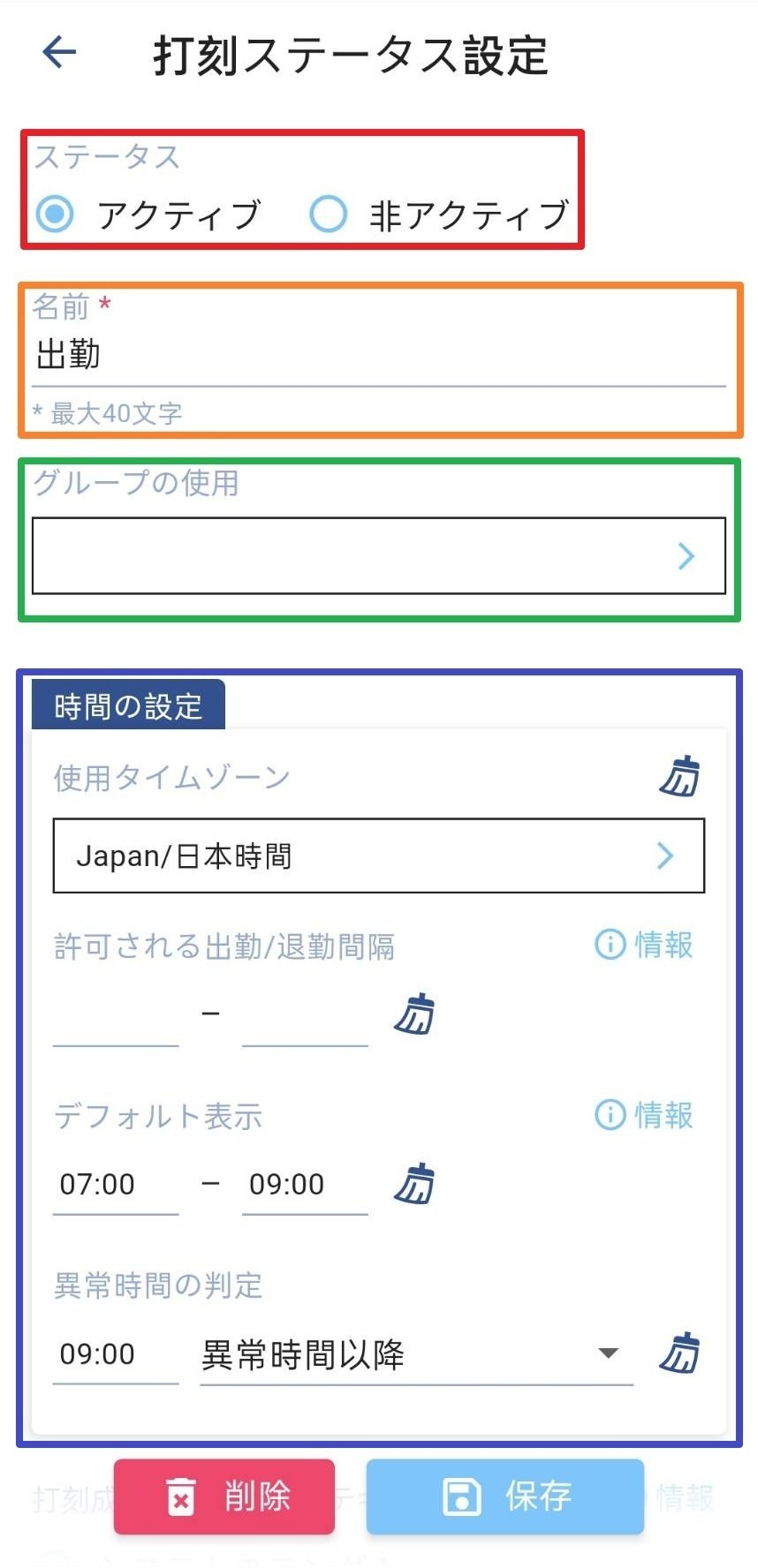Screen dimensions: 758x1568
Task: Set end time for 許可される出勤/退勤間隔
Action: (305, 1015)
